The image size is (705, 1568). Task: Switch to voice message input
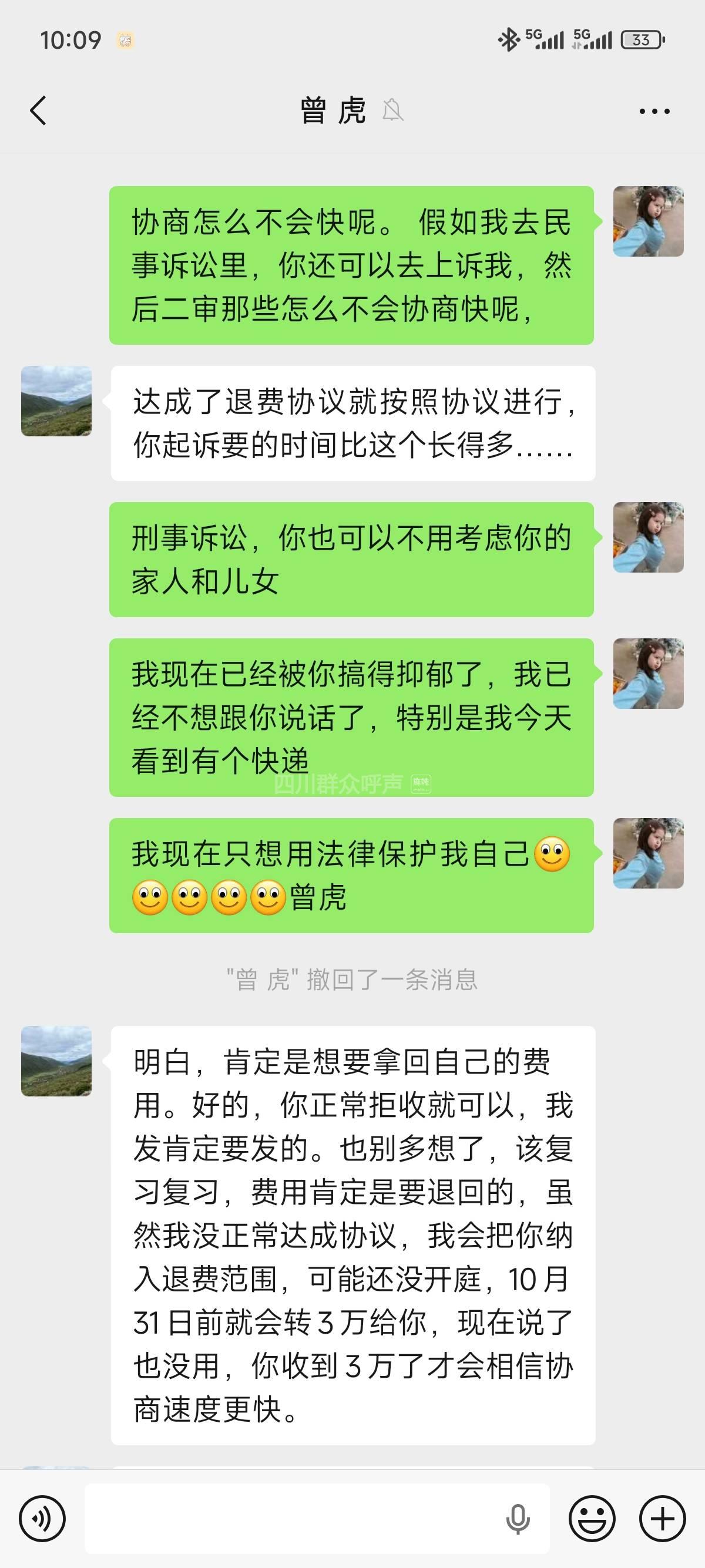[42, 1519]
